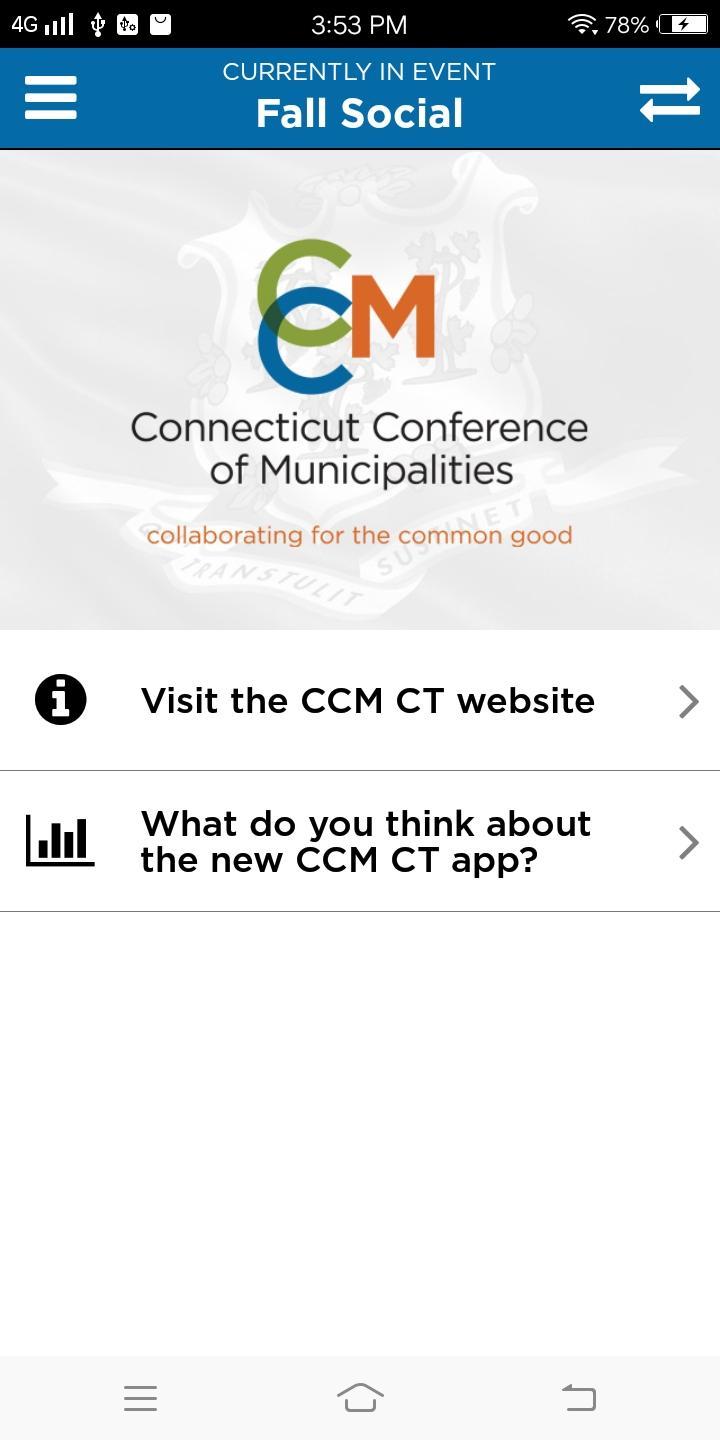720x1440 pixels.
Task: Open the hamburger navigation menu
Action: tap(50, 97)
